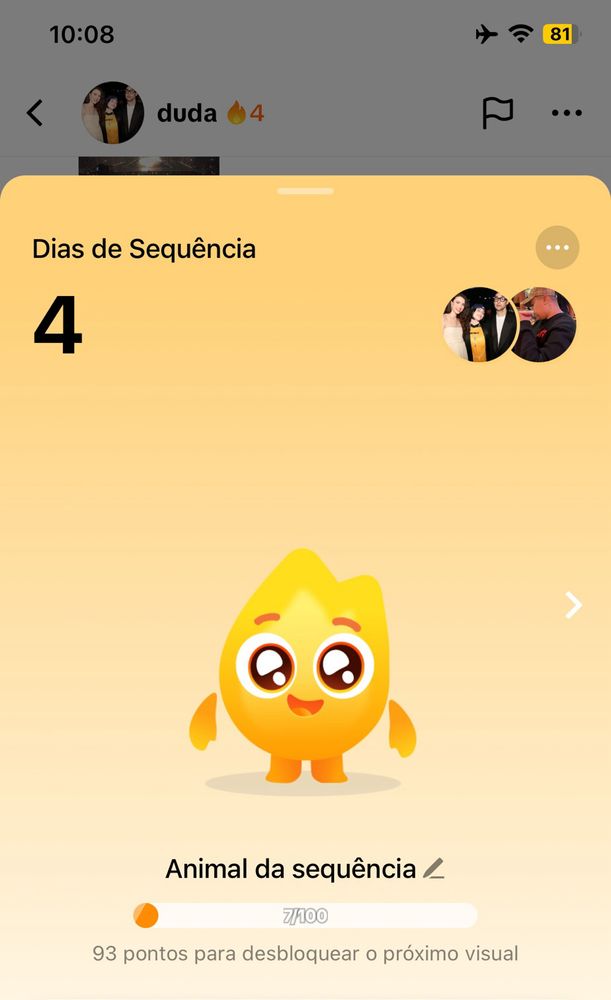Image resolution: width=611 pixels, height=1000 pixels.
Task: Open duda's profile picture in header
Action: click(112, 113)
